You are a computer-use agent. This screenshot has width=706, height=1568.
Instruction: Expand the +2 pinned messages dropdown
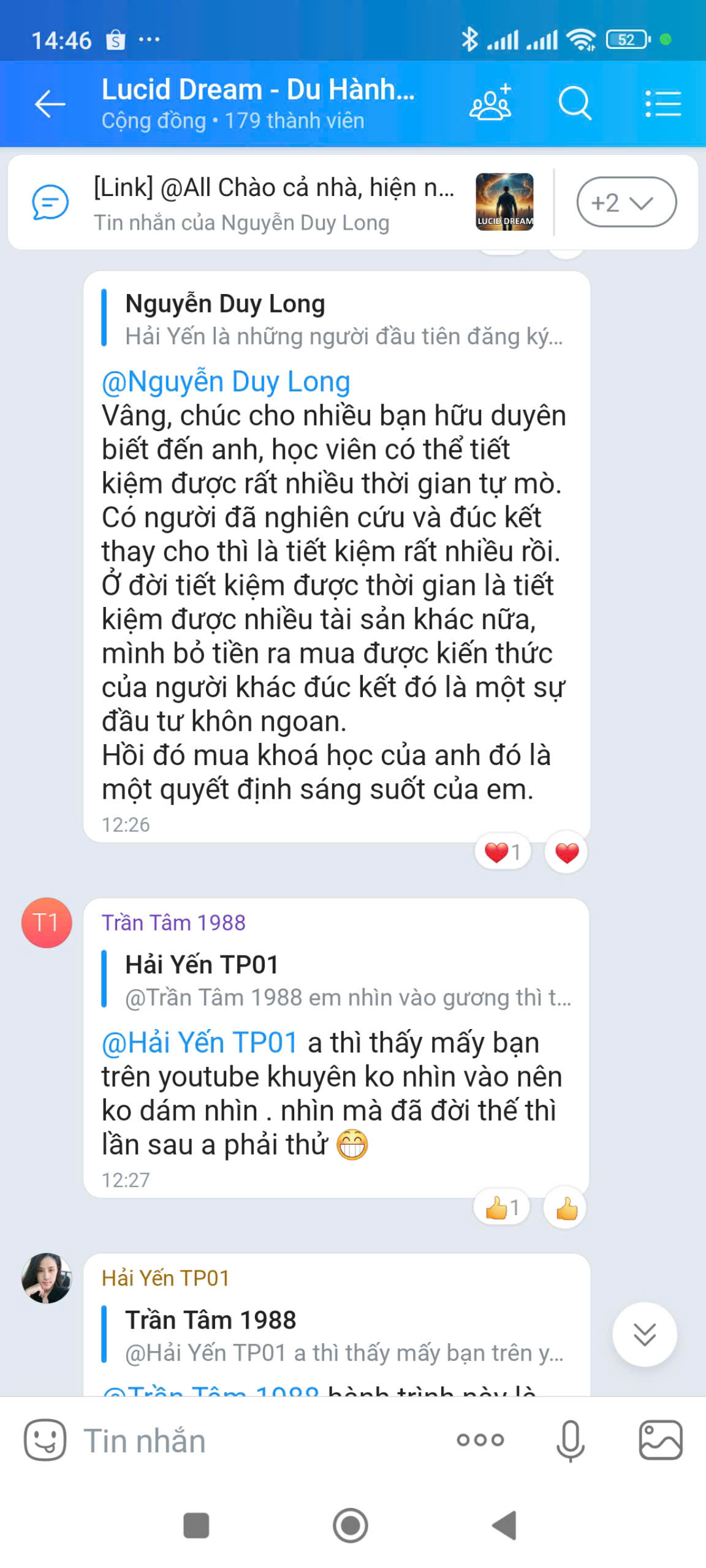coord(626,202)
